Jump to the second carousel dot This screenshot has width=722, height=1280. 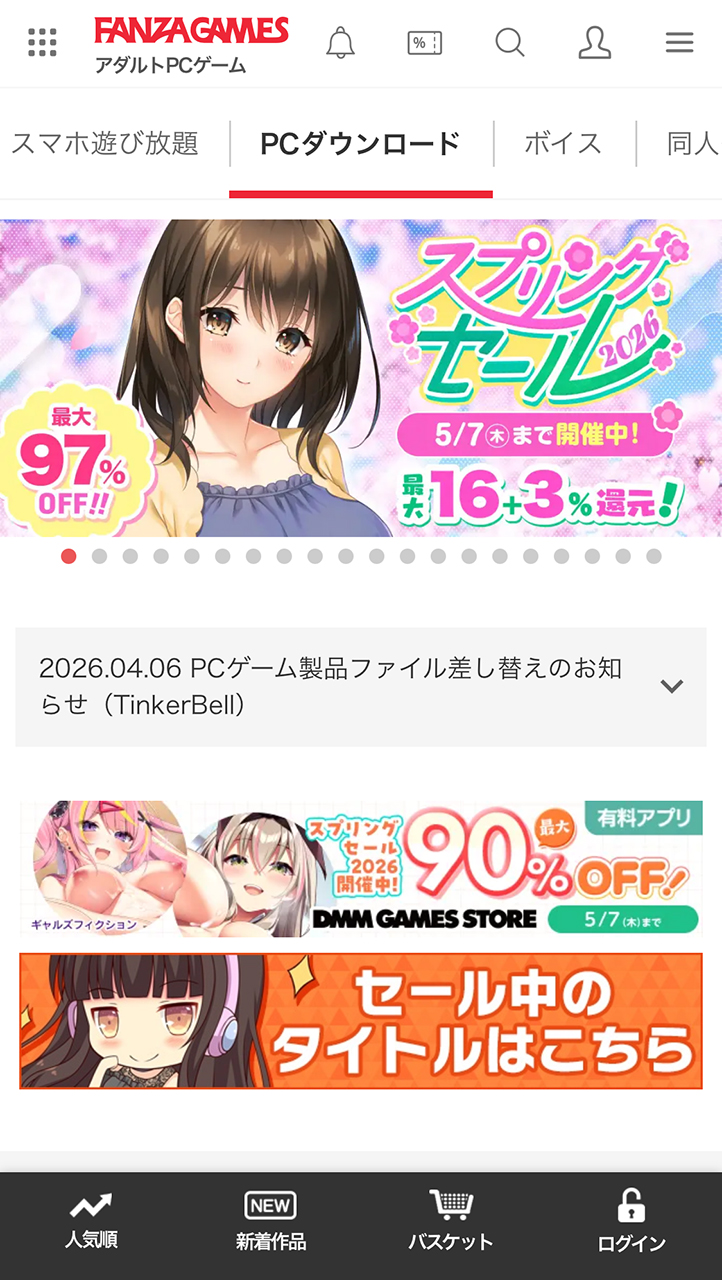point(100,556)
